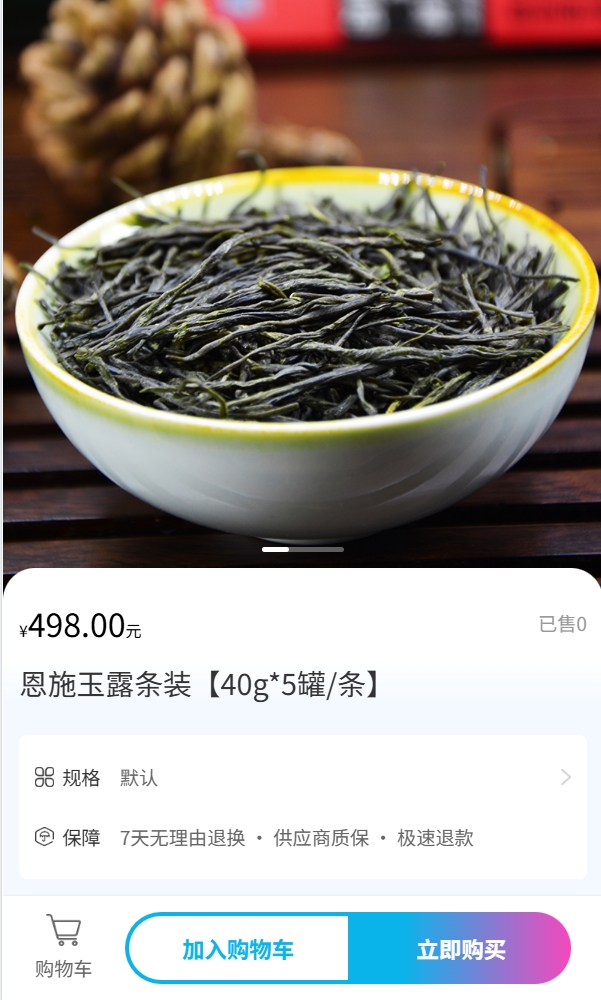Buy now with 立即购买
This screenshot has height=1000, width=601.
tap(460, 949)
